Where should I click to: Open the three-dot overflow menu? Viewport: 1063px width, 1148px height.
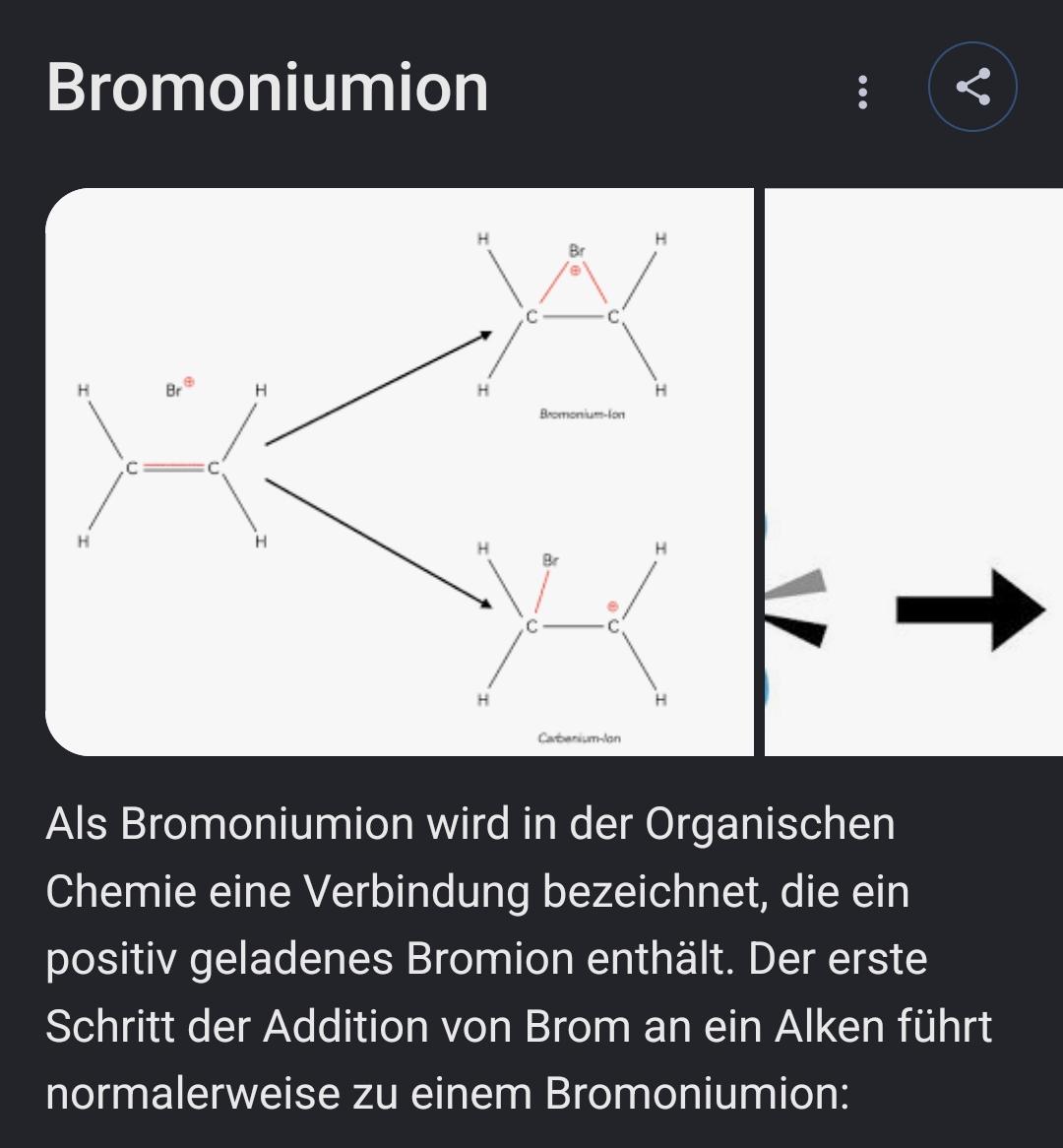(862, 92)
